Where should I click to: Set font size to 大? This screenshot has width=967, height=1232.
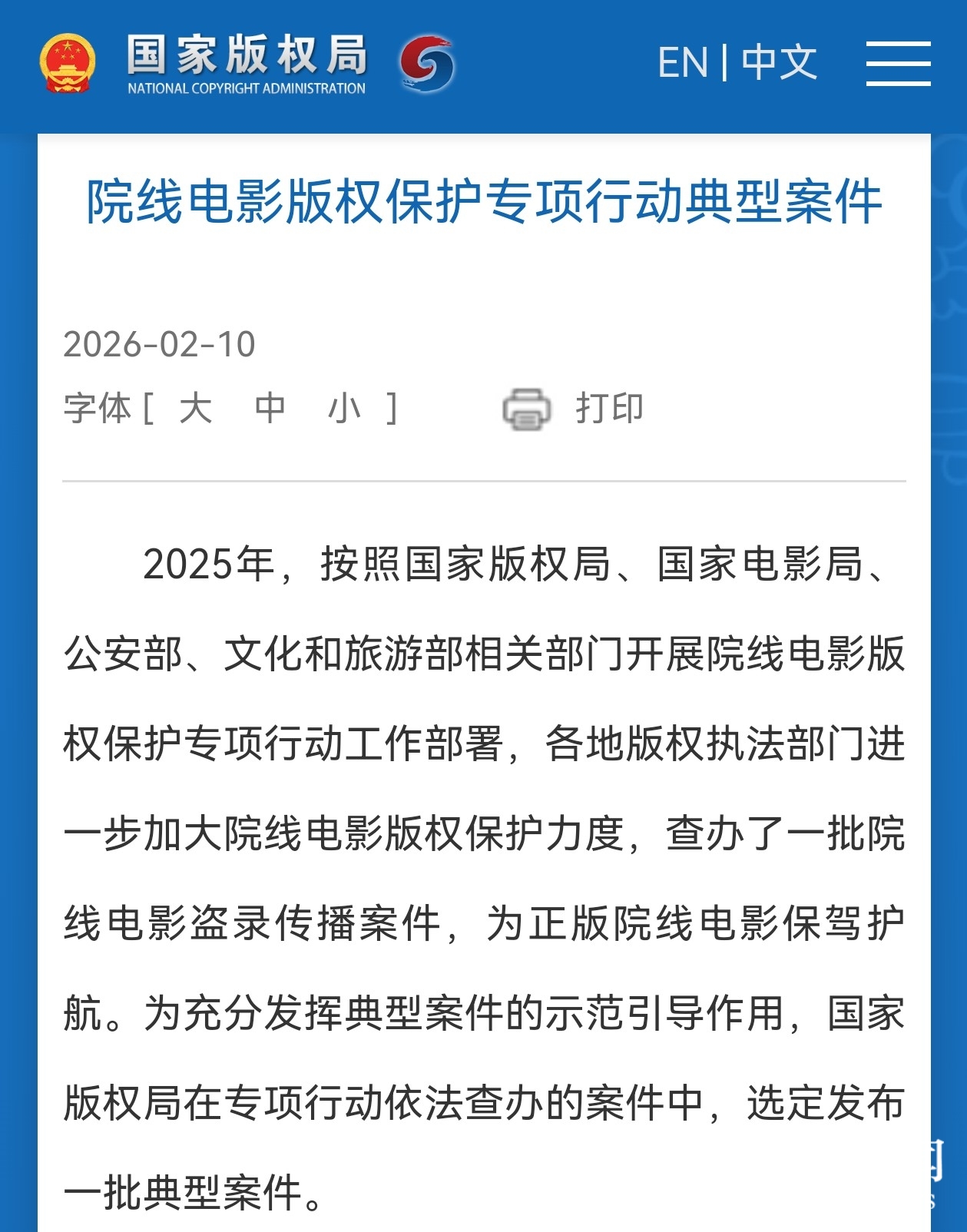pos(195,408)
